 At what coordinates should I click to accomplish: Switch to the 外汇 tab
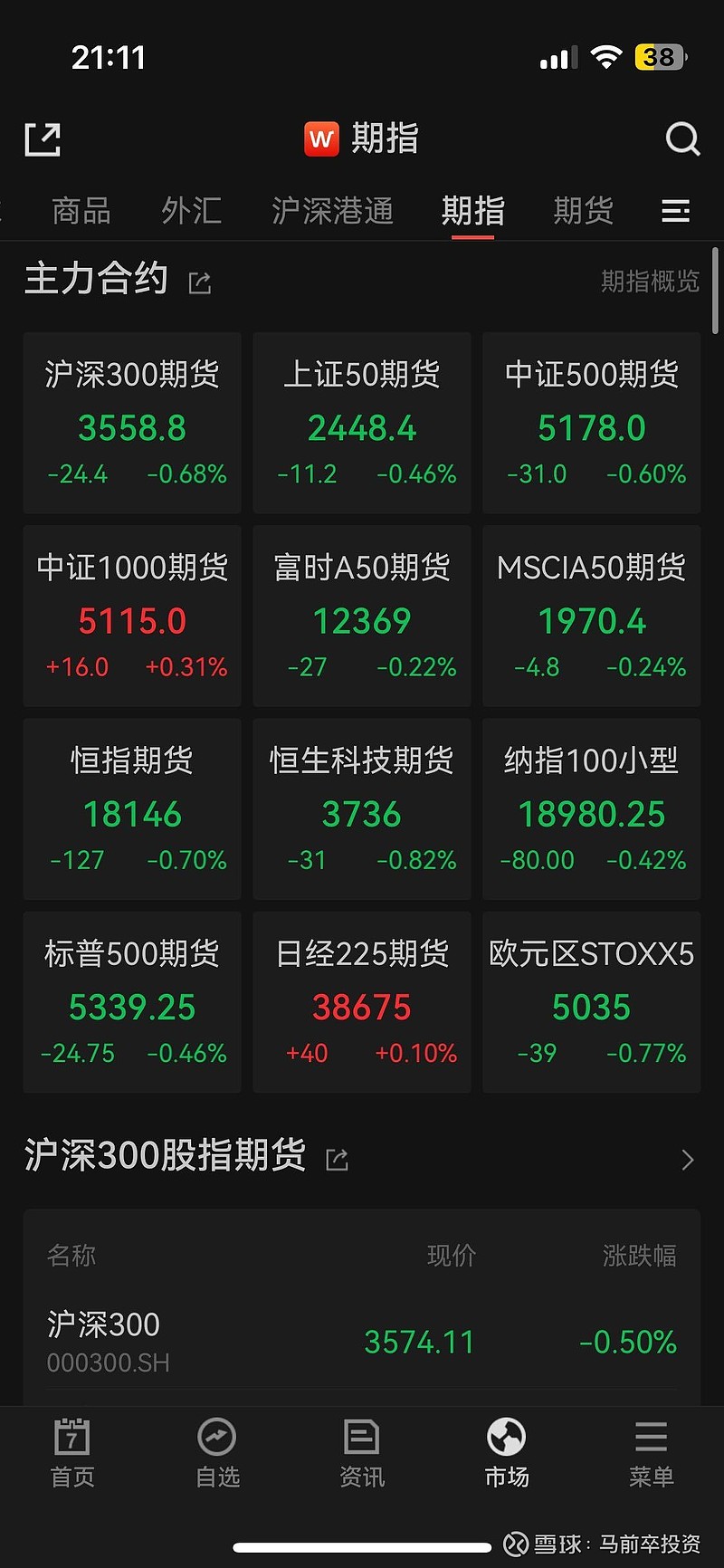point(191,211)
